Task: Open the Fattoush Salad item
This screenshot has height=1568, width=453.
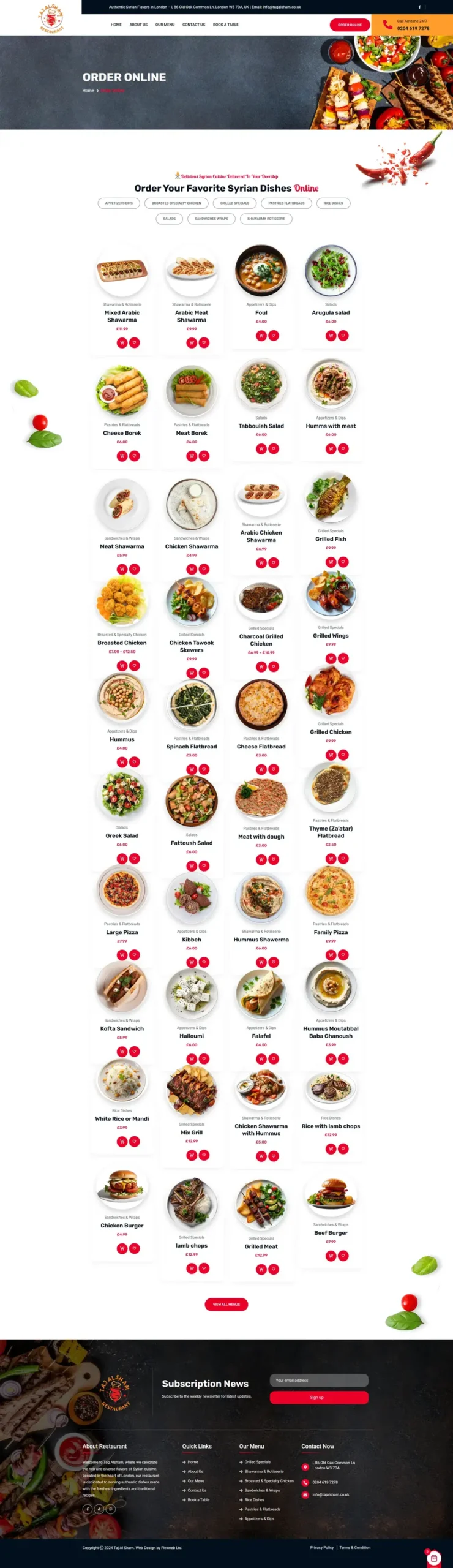Action: 192,843
